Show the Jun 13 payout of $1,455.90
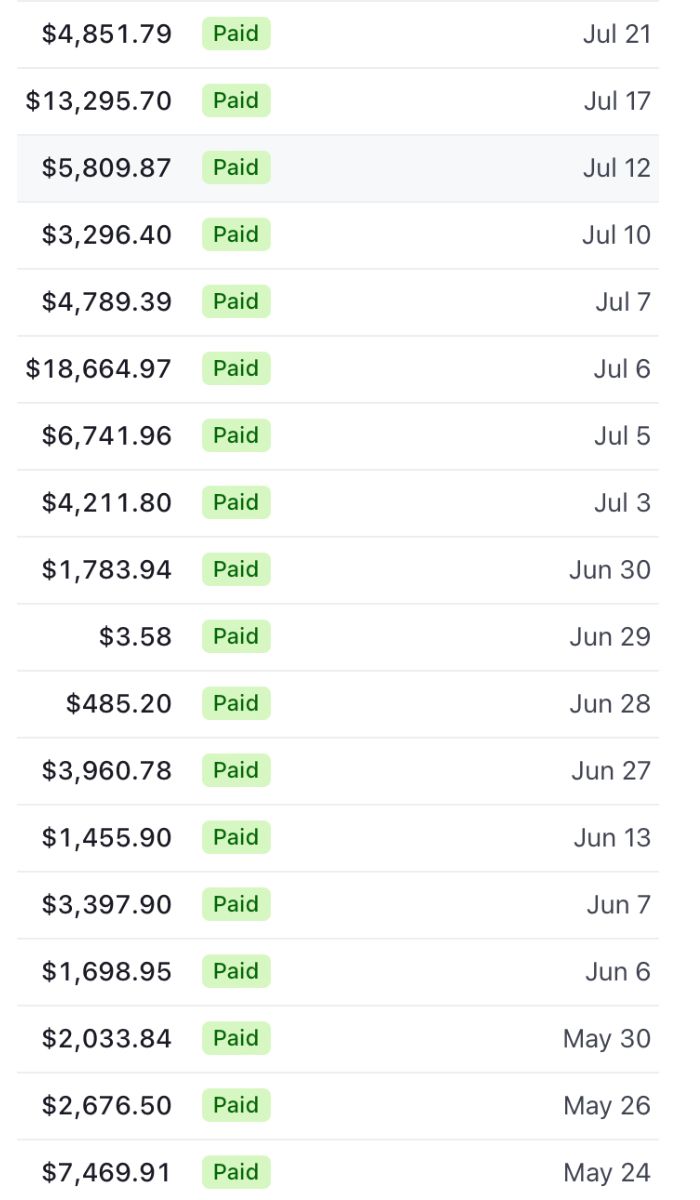 tap(338, 838)
